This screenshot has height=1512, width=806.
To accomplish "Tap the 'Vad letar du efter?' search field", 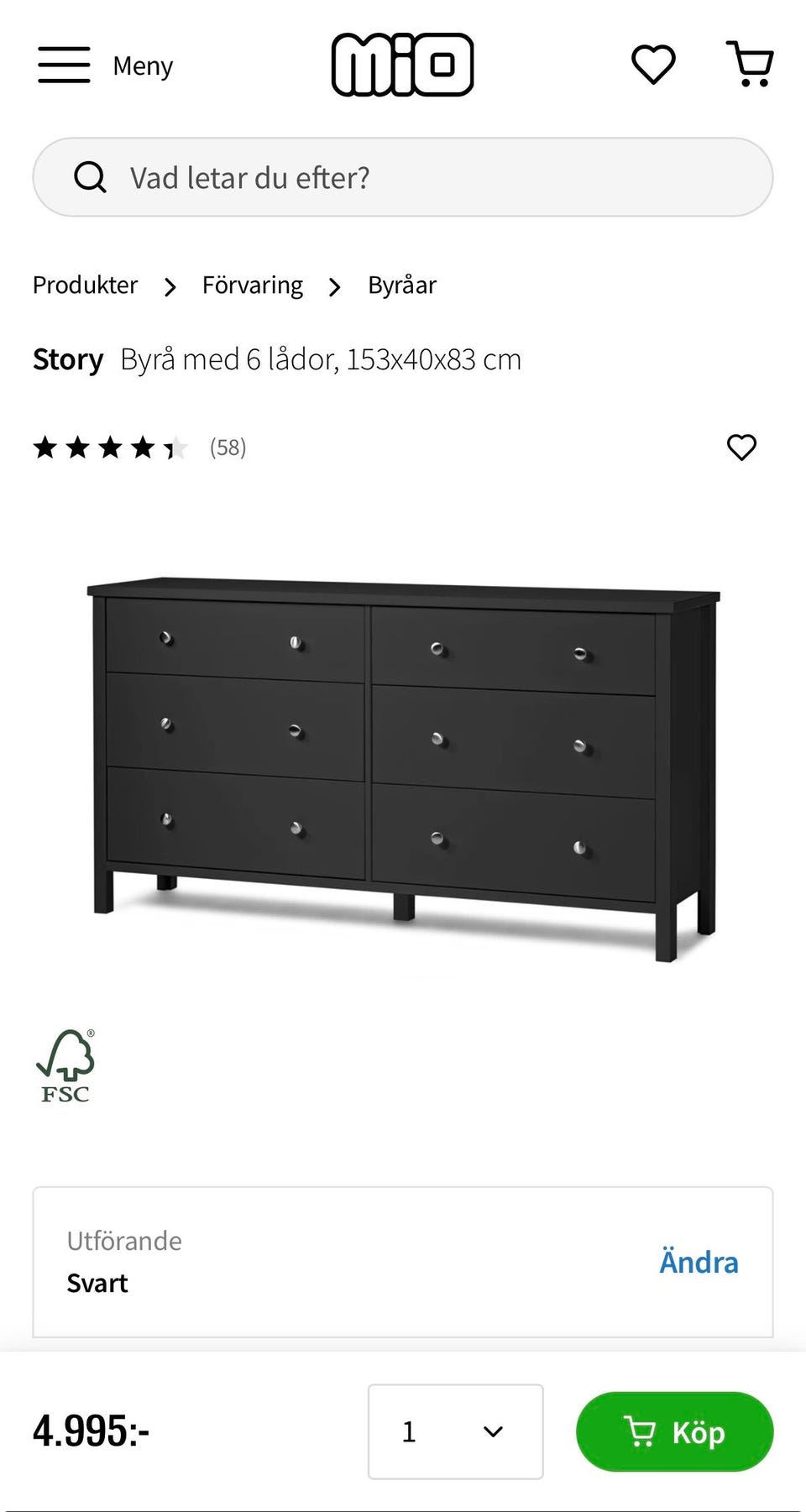I will coord(403,177).
